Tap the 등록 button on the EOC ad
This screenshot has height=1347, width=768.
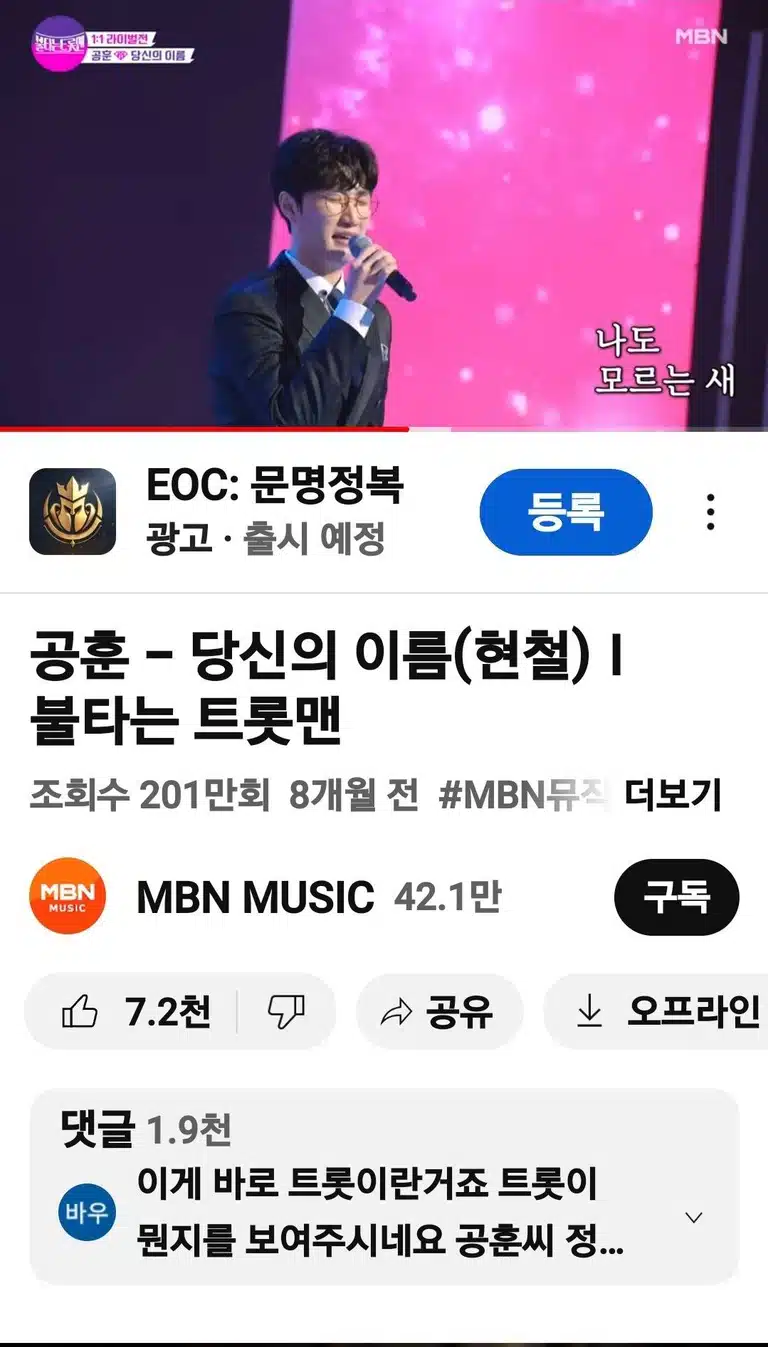566,512
